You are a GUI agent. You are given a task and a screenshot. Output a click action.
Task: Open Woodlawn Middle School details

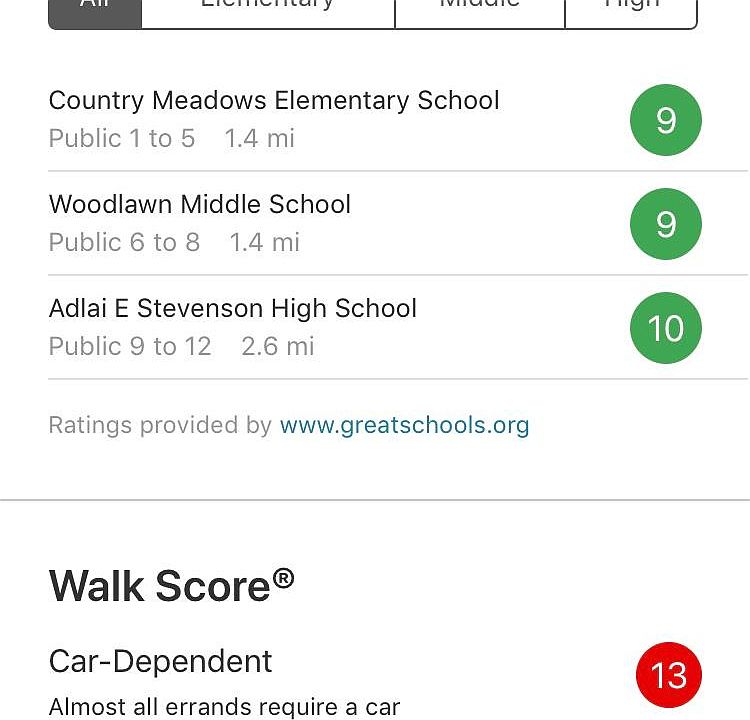coord(200,222)
